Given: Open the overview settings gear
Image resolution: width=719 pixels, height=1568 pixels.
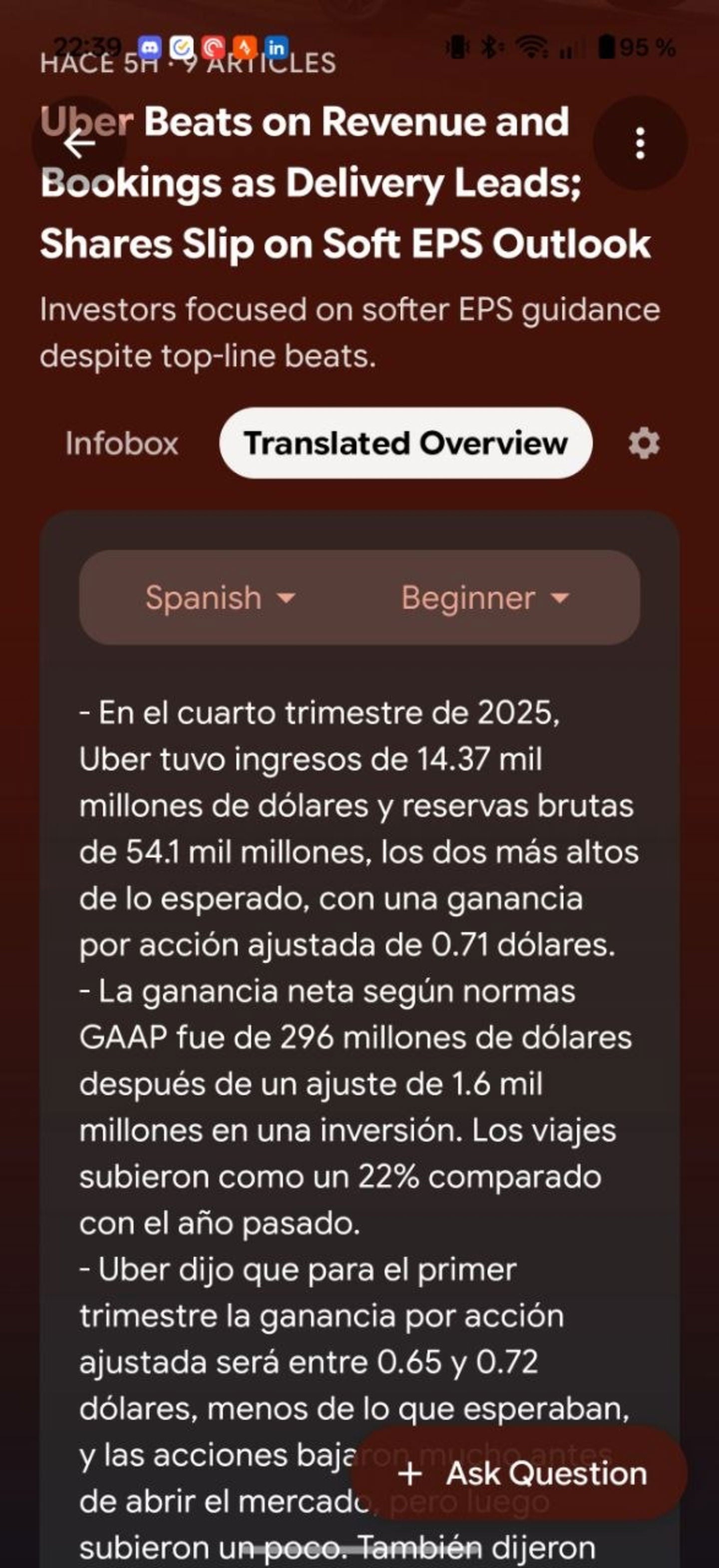Looking at the screenshot, I should coord(644,443).
